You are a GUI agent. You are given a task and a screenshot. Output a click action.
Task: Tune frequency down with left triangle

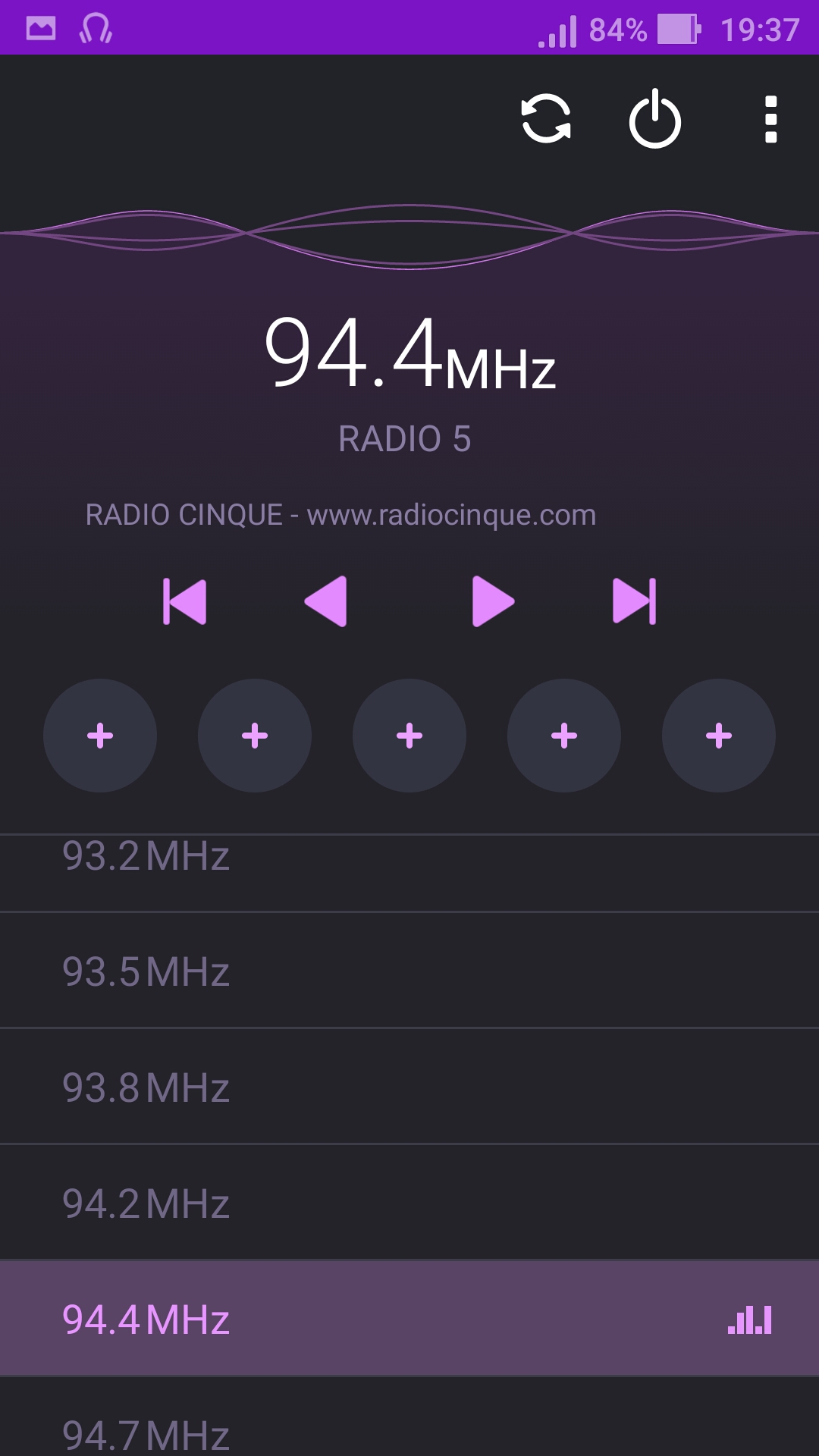[326, 601]
